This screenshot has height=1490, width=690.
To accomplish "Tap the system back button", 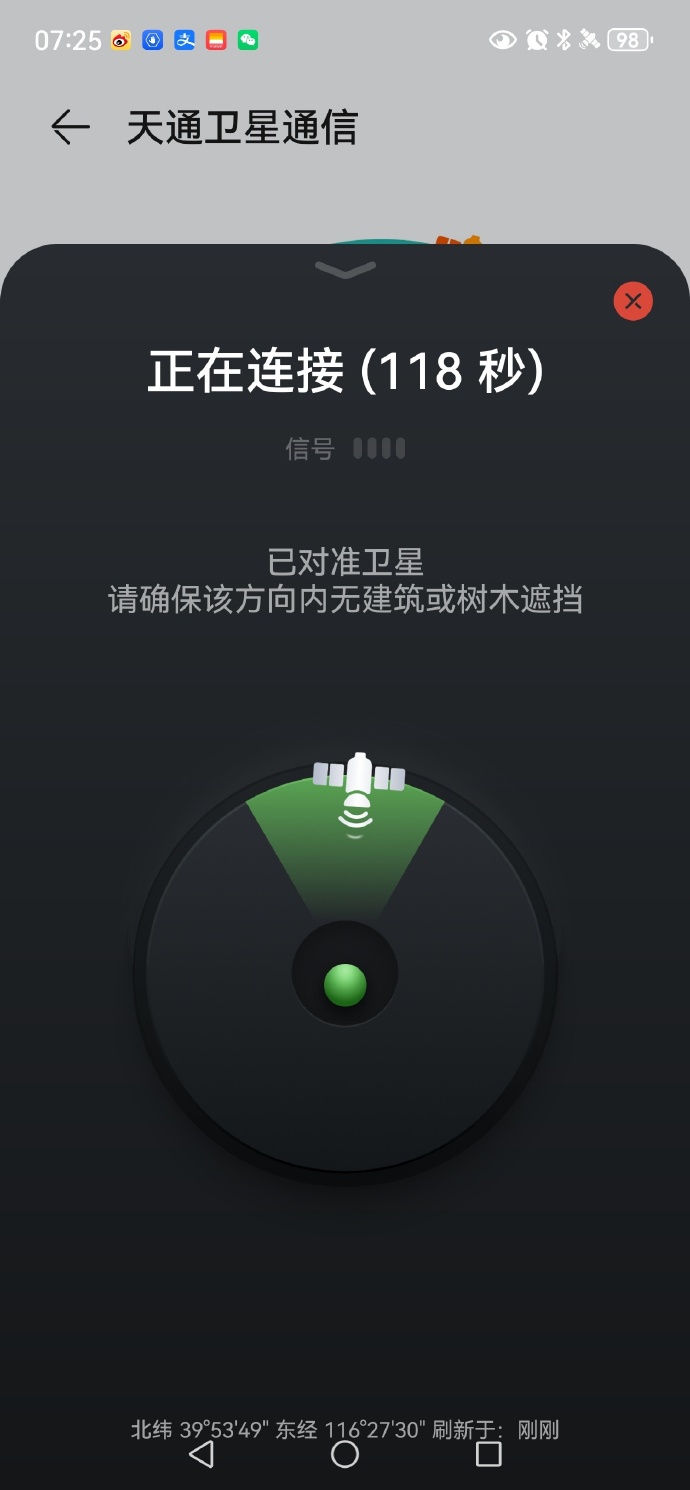I will (x=202, y=1454).
